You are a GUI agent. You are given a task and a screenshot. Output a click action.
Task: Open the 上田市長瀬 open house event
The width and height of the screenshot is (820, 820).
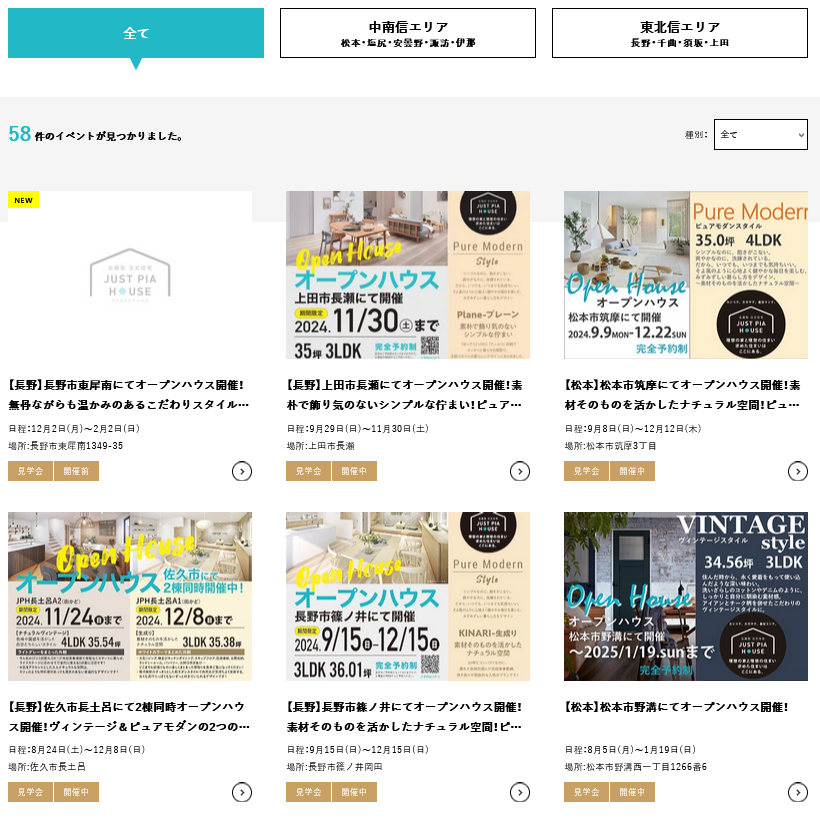408,275
